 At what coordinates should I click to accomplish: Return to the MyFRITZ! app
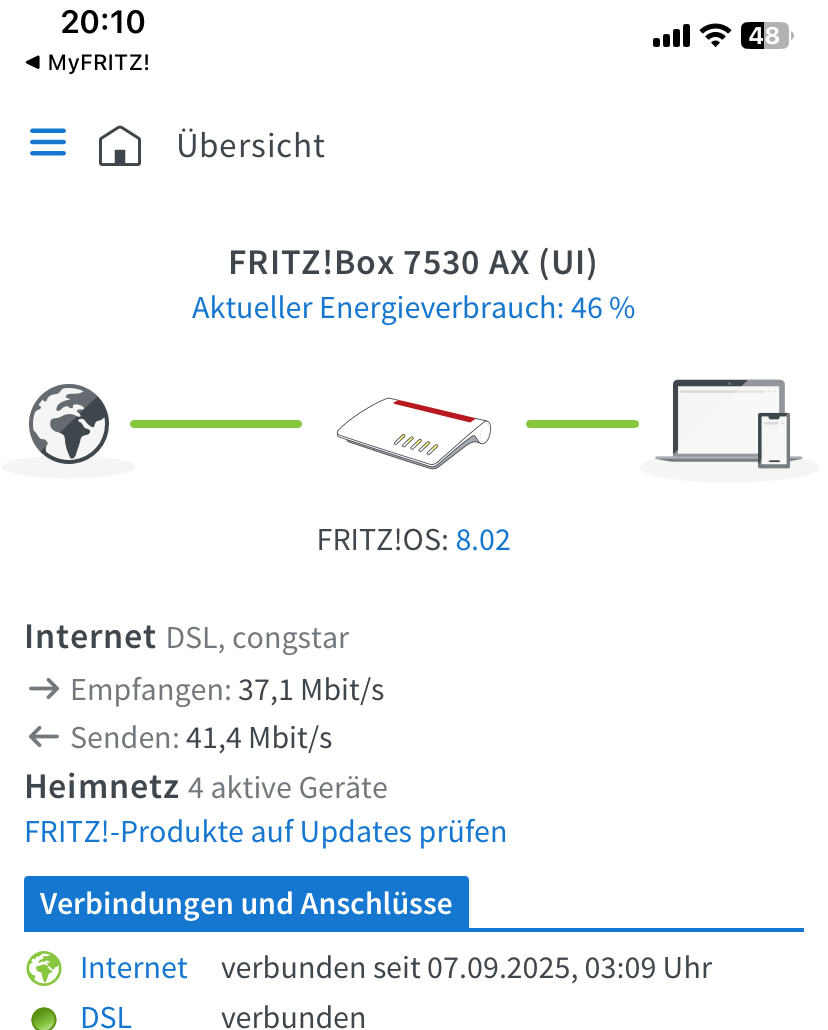88,63
